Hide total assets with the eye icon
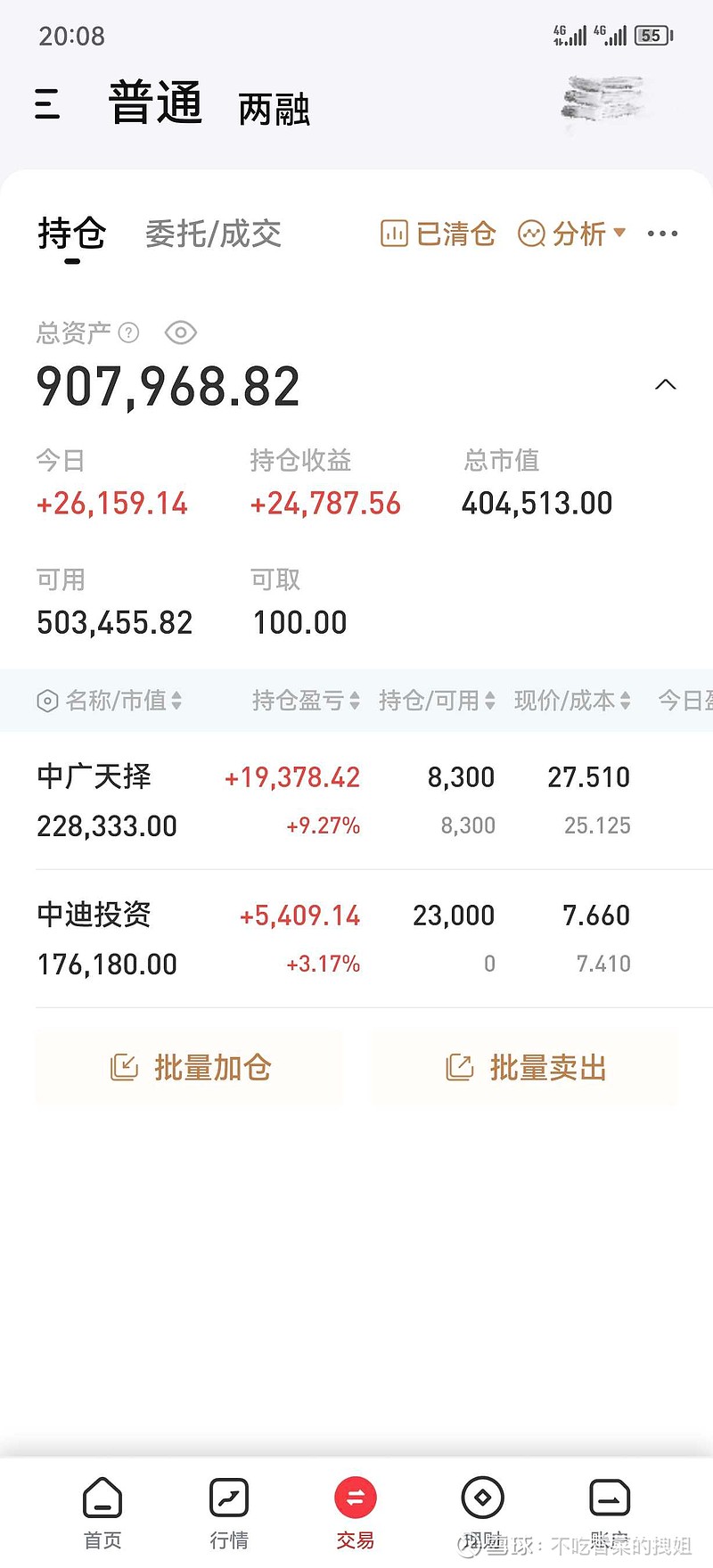The width and height of the screenshot is (713, 1568). (x=181, y=332)
